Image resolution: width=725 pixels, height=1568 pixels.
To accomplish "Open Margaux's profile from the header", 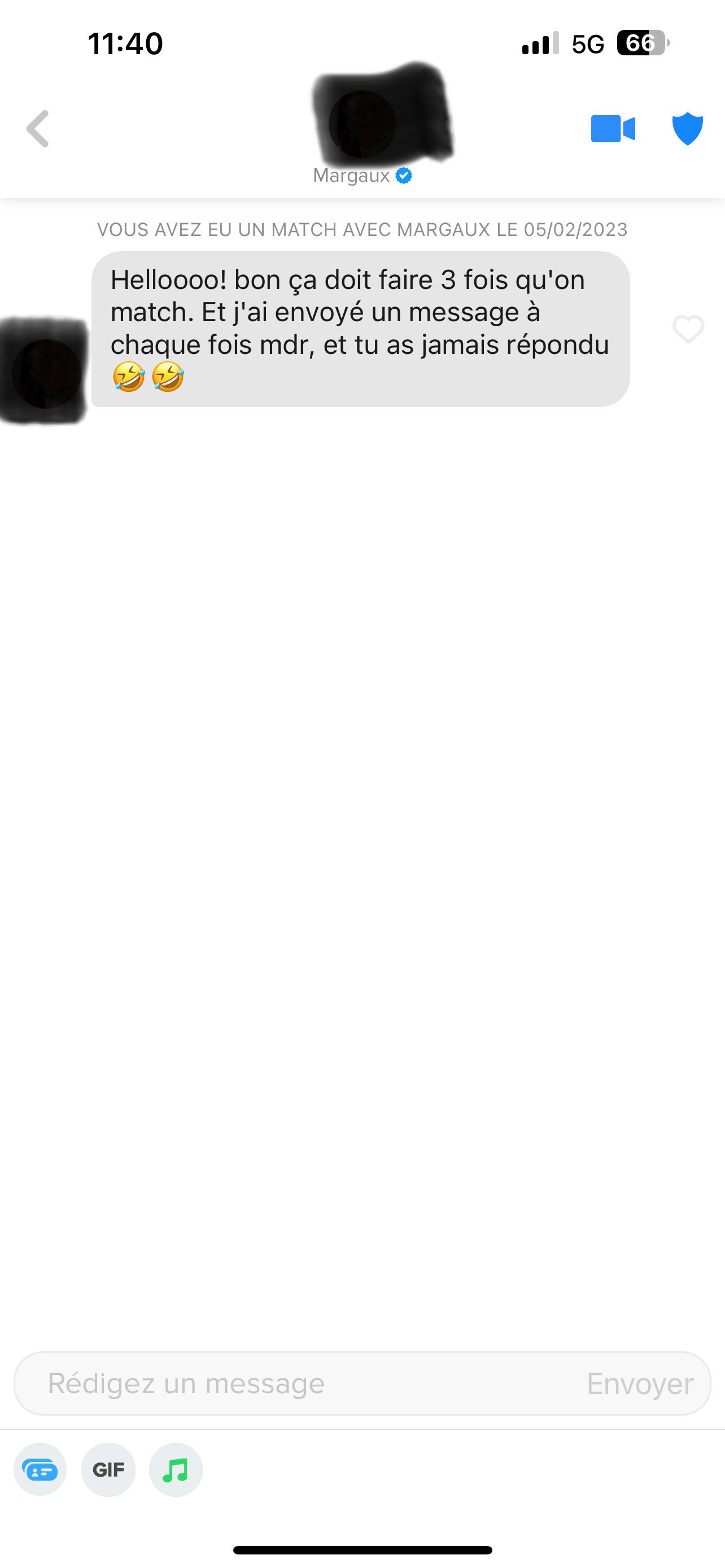I will [363, 125].
